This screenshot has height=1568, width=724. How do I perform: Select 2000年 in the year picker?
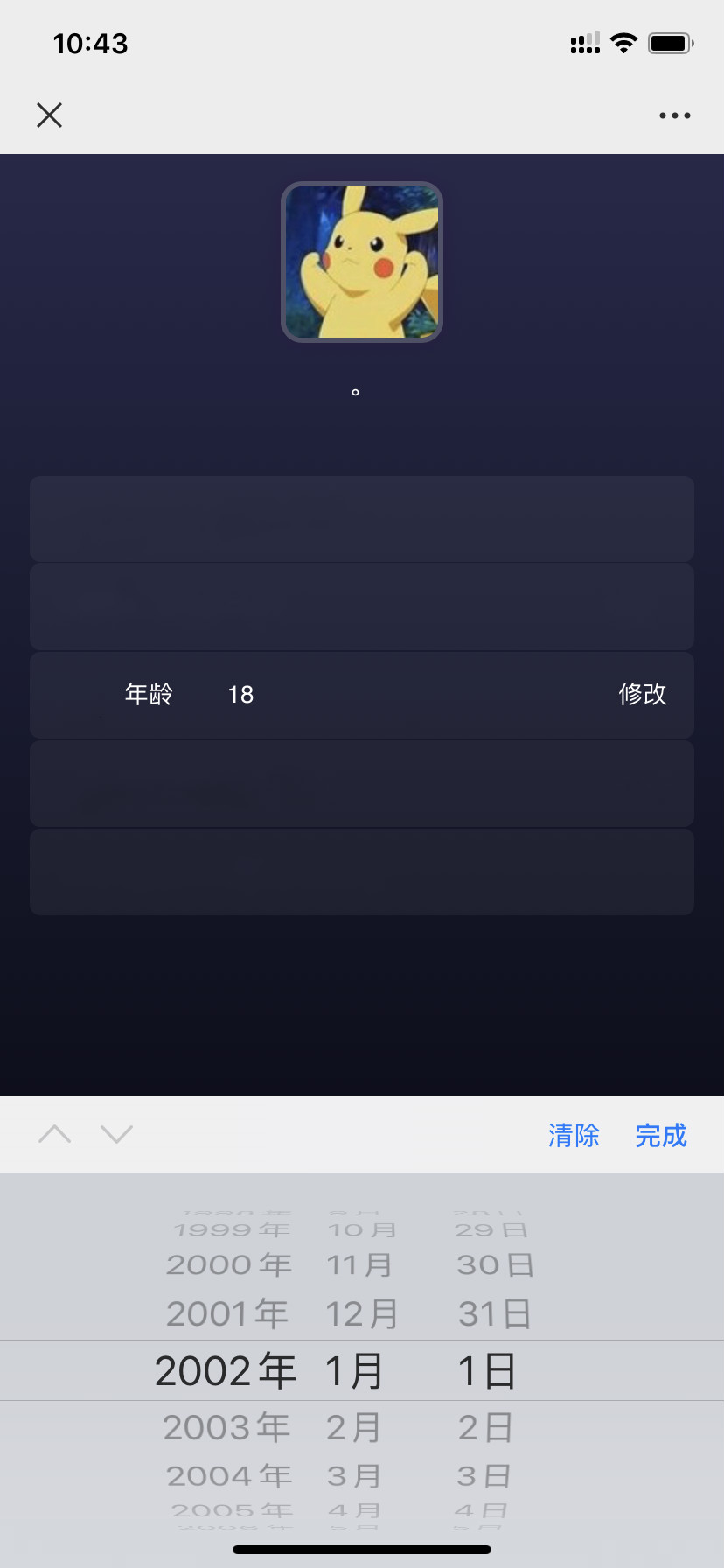[x=229, y=1264]
